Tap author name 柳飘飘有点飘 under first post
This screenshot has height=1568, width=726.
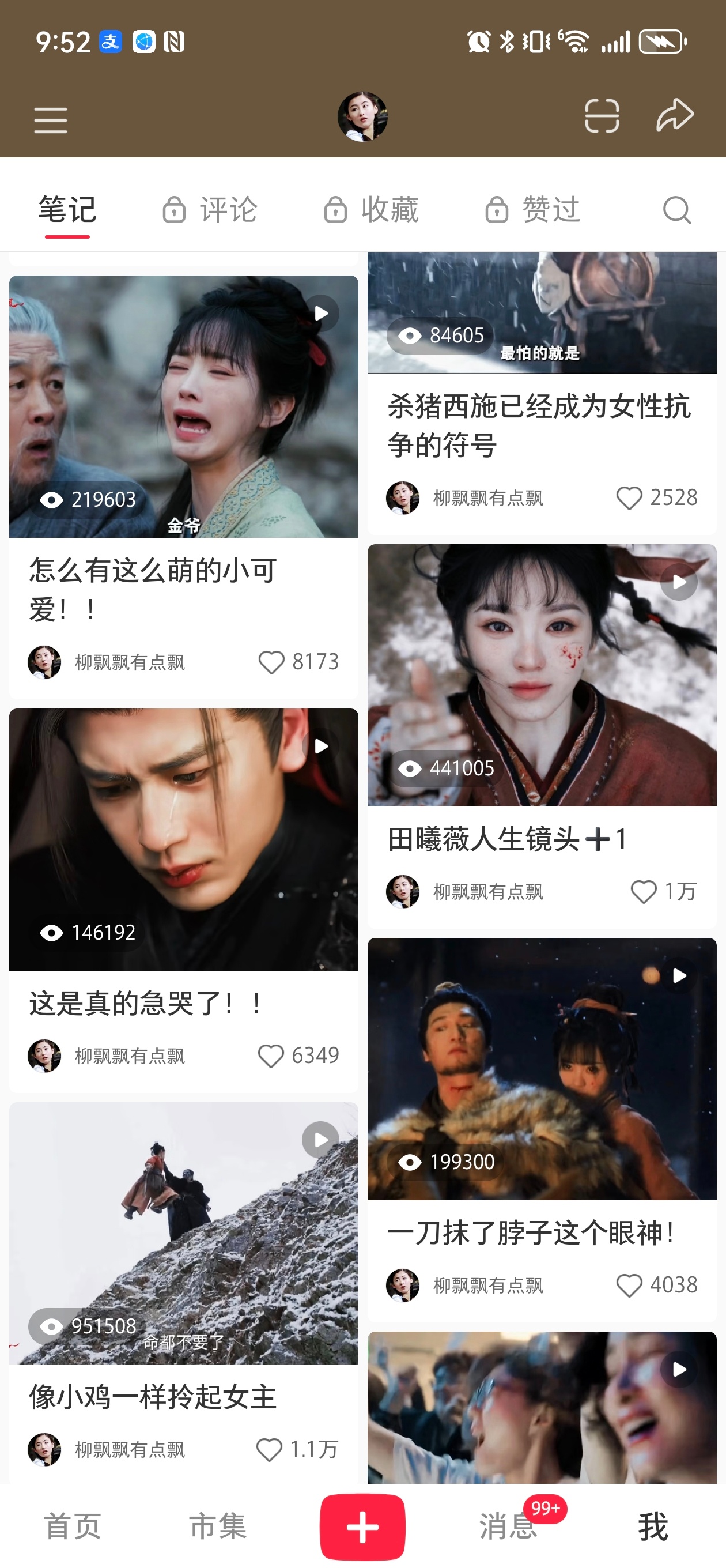pyautogui.click(x=131, y=662)
